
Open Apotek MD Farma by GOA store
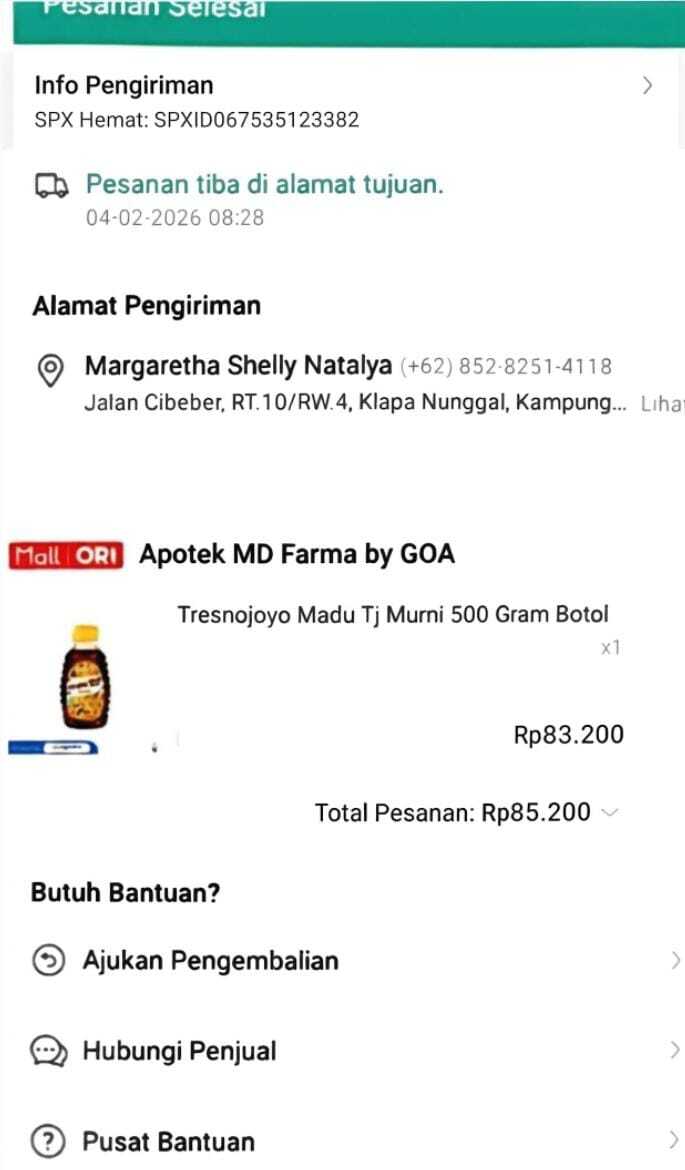click(x=296, y=554)
